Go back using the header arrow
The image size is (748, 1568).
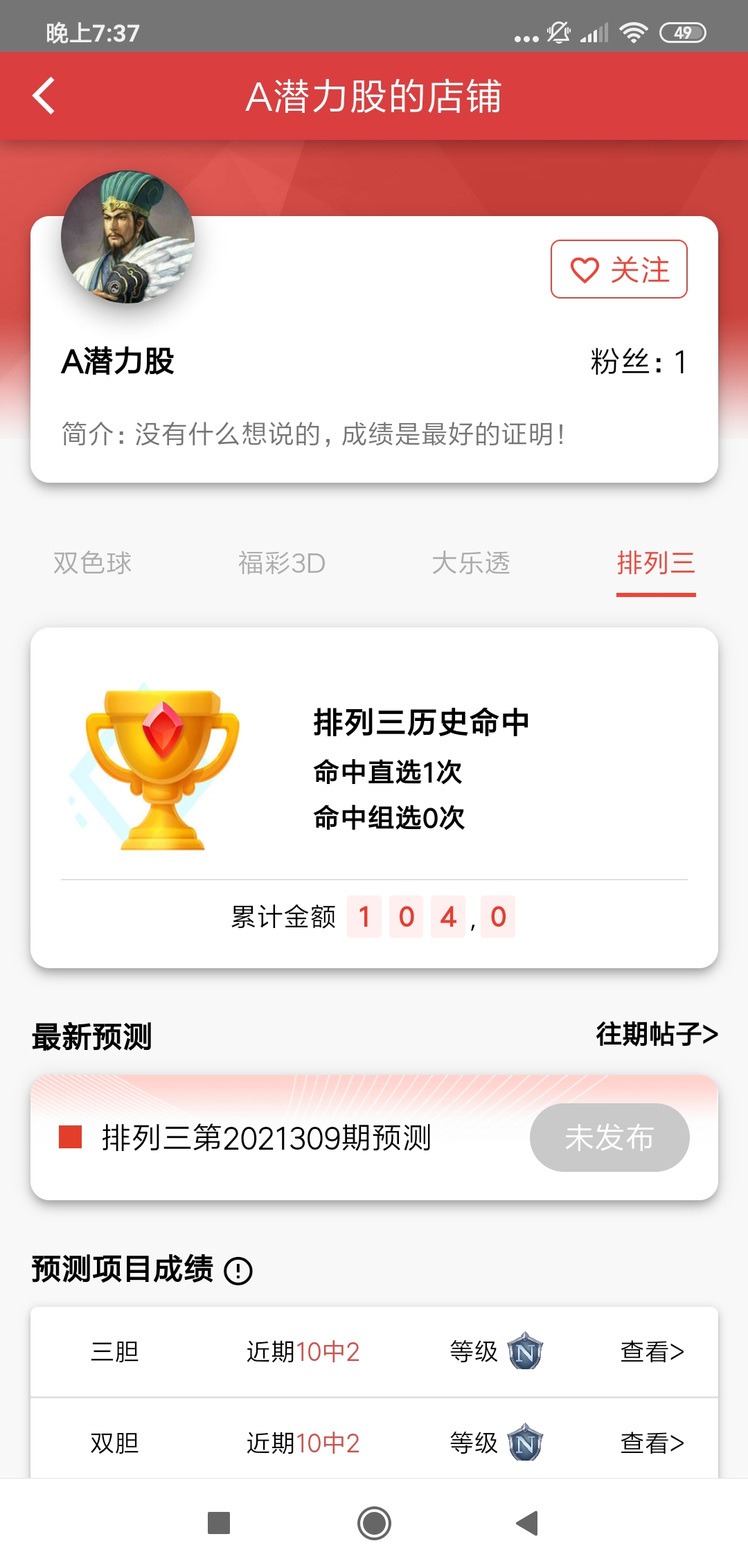click(44, 96)
